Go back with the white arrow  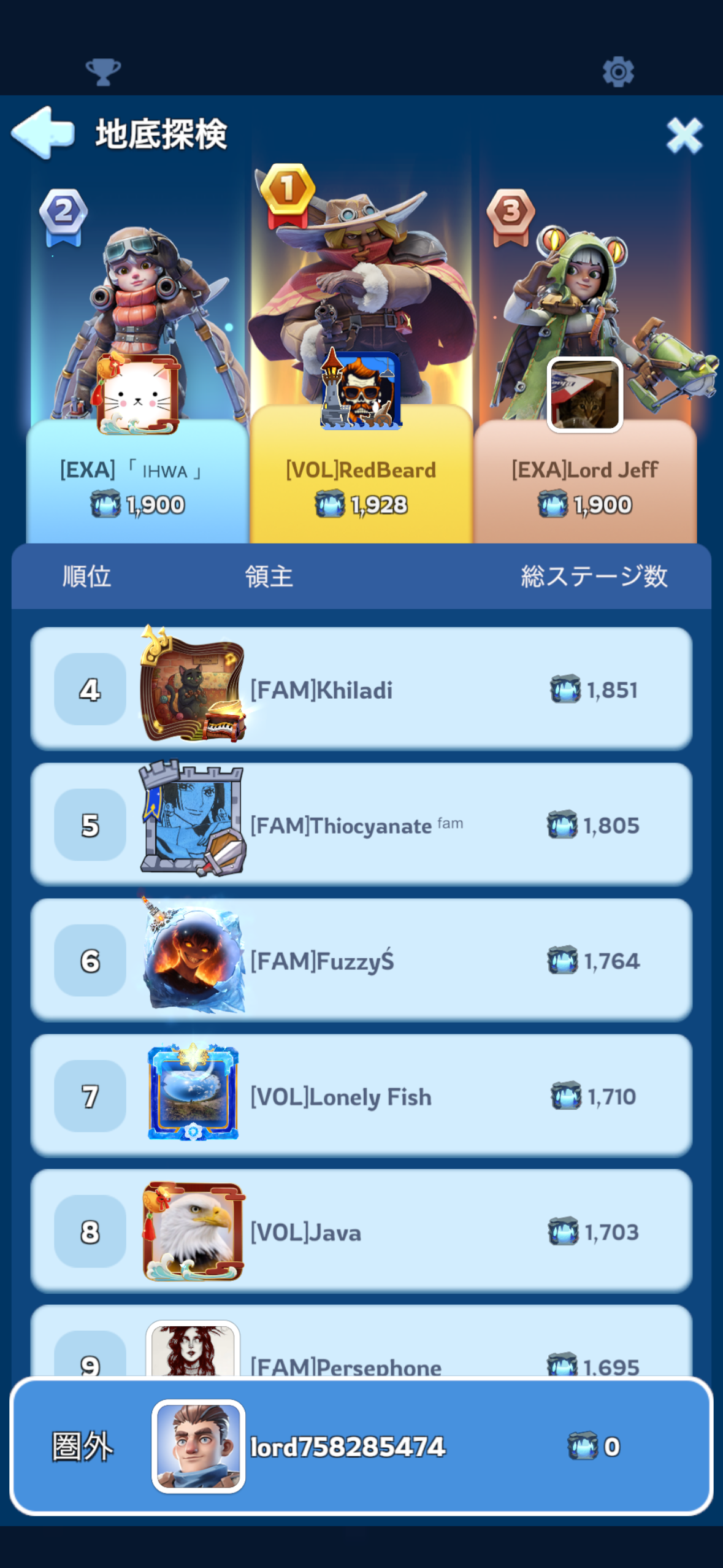pyautogui.click(x=43, y=133)
